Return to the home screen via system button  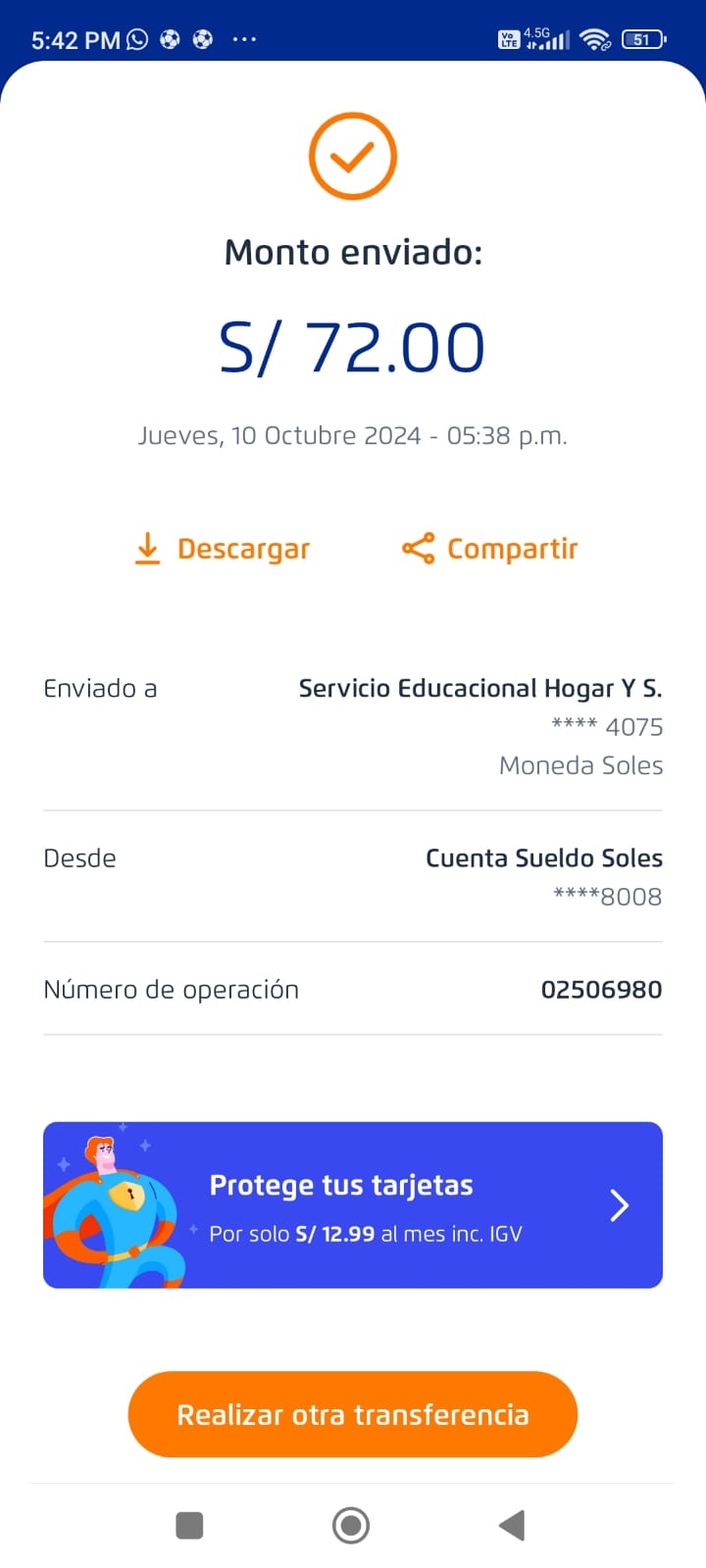tap(351, 1525)
